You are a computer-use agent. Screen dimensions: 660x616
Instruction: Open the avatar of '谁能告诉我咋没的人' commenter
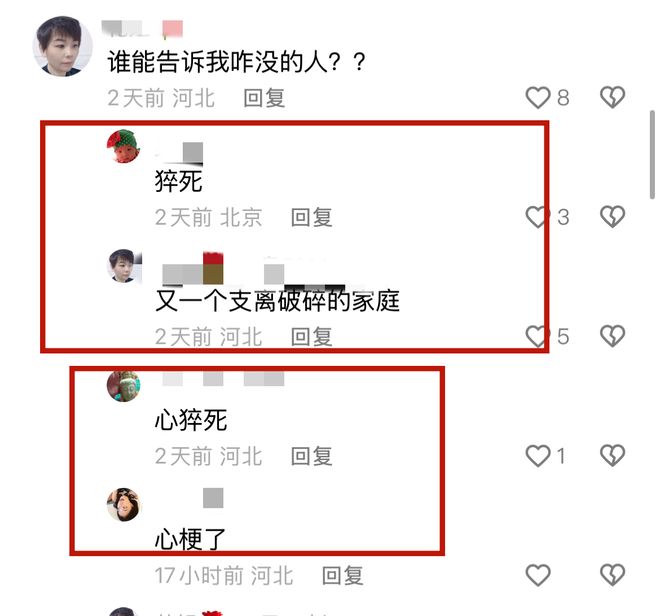click(63, 46)
